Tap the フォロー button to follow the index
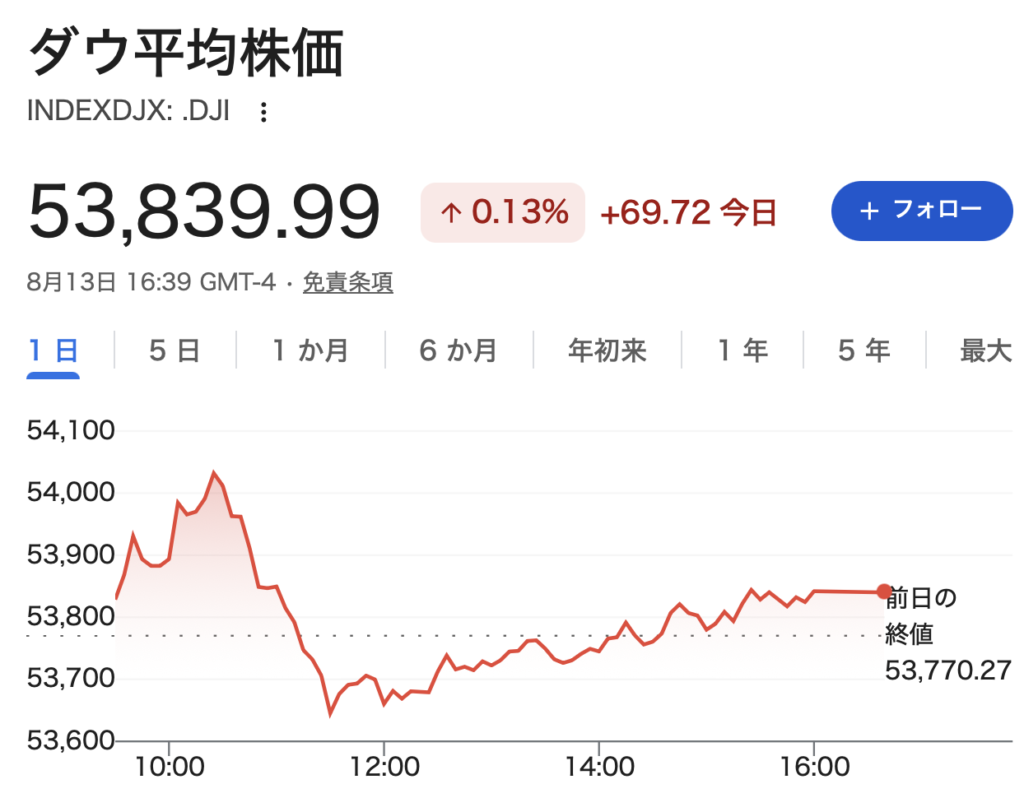The width and height of the screenshot is (1024, 798). [x=921, y=211]
